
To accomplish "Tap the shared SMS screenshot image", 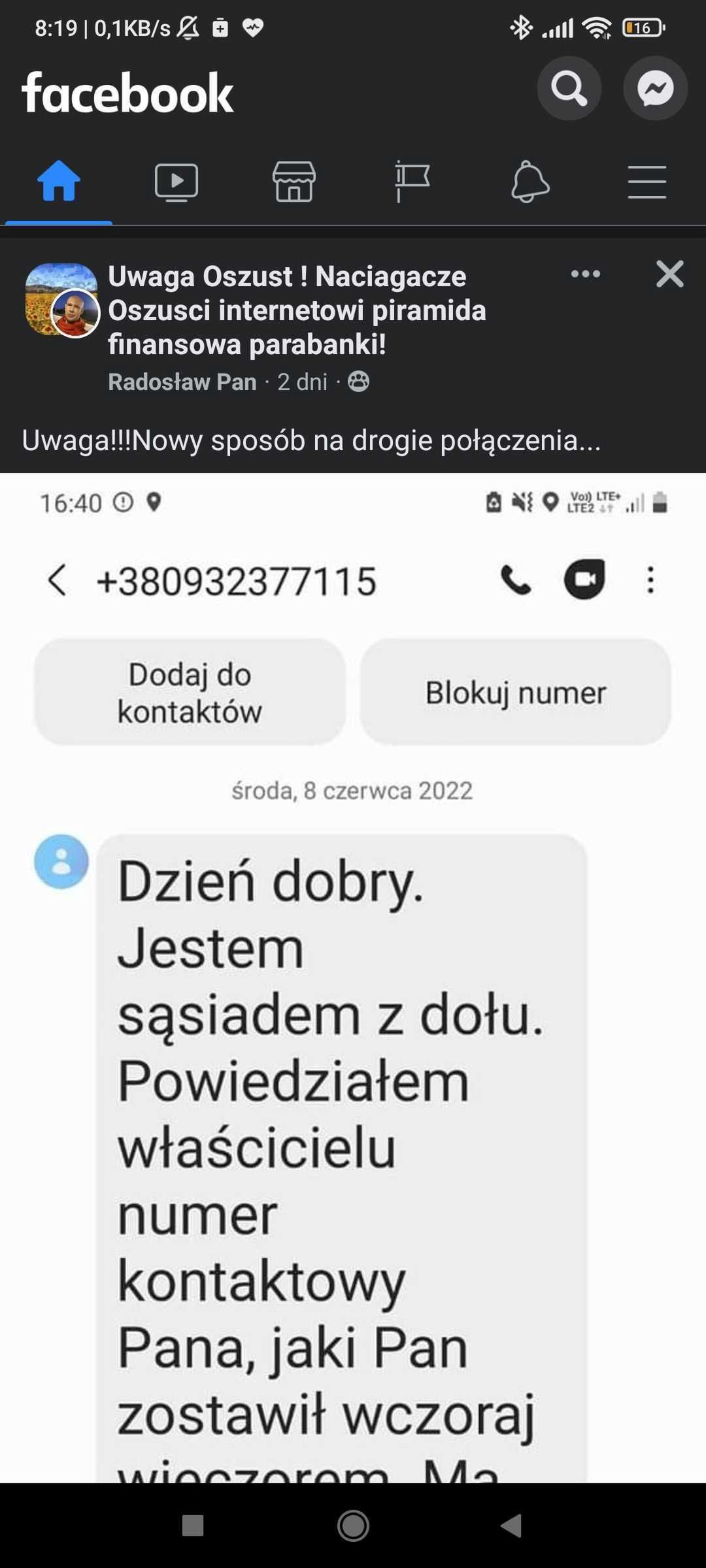I will coord(353,980).
